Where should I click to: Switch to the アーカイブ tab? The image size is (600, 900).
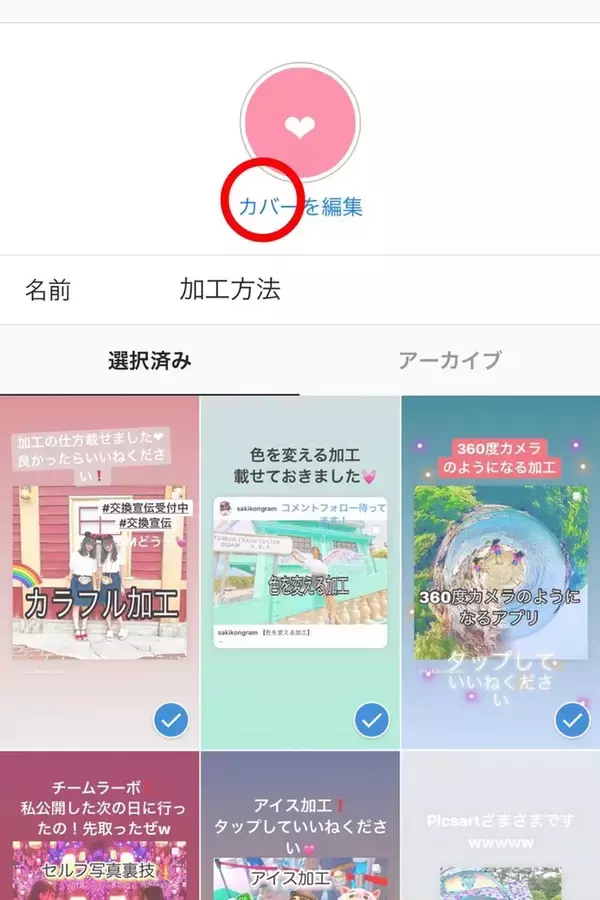[450, 360]
